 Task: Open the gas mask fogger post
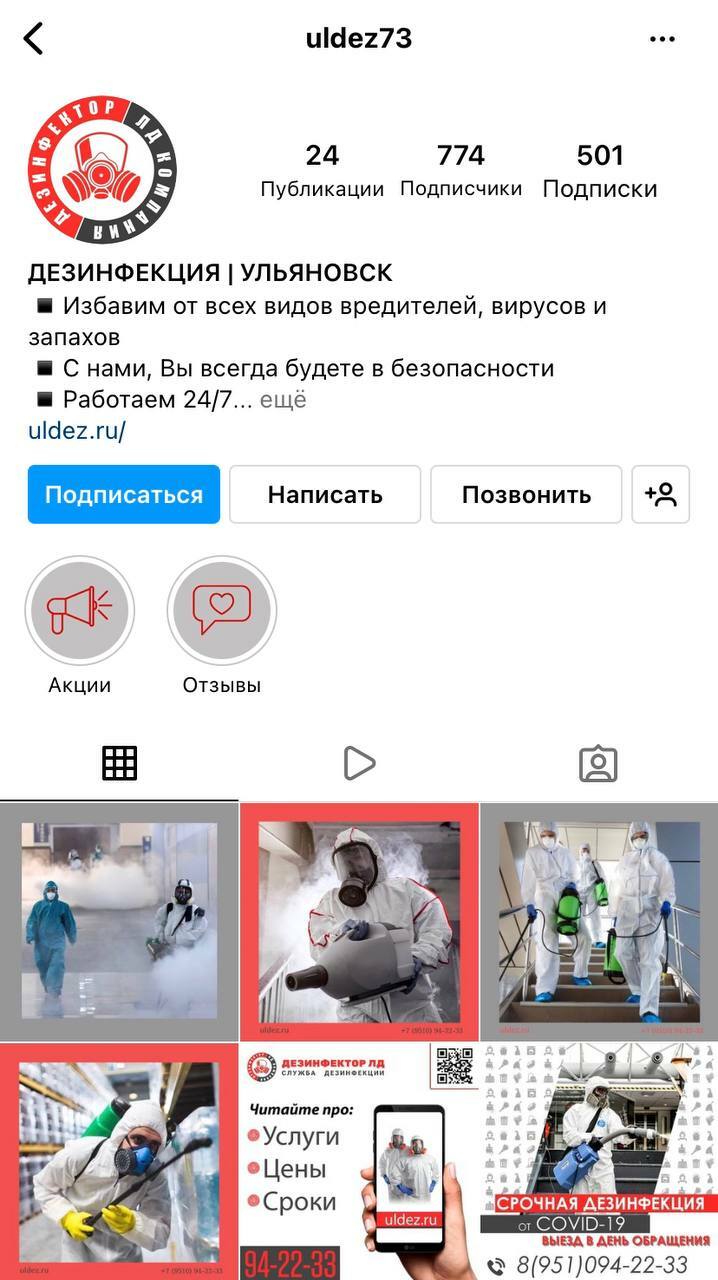pyautogui.click(x=359, y=921)
